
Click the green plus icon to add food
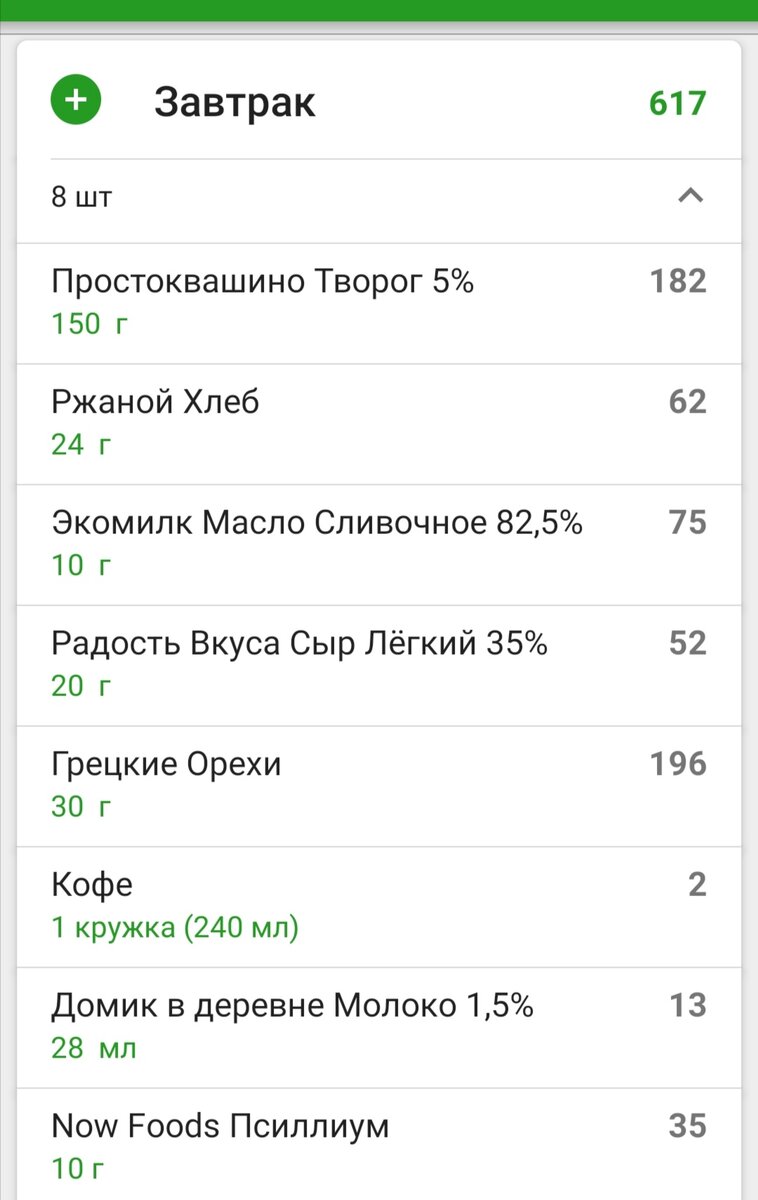tap(76, 100)
